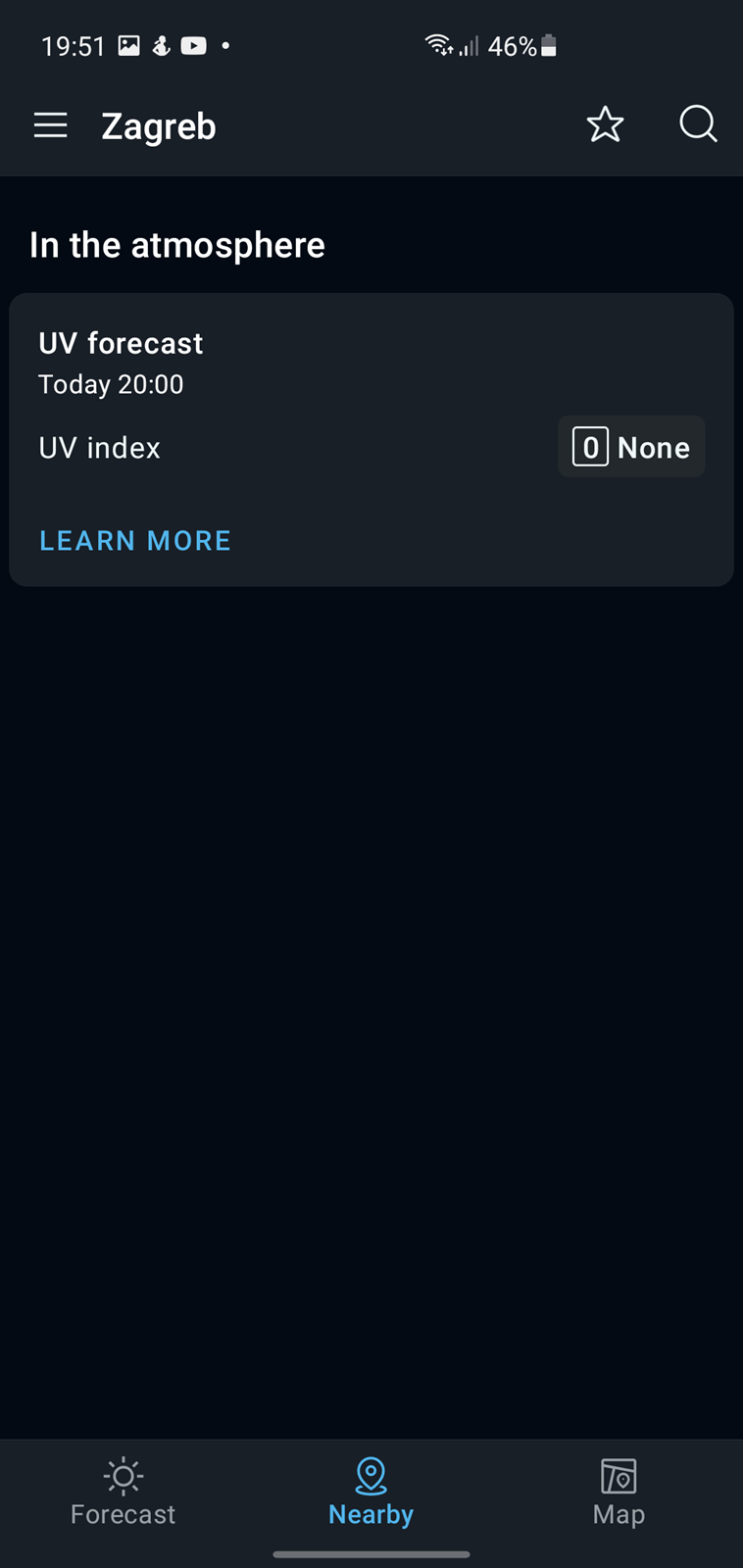Select the Nearby tab
The width and height of the screenshot is (743, 1568).
371,1493
